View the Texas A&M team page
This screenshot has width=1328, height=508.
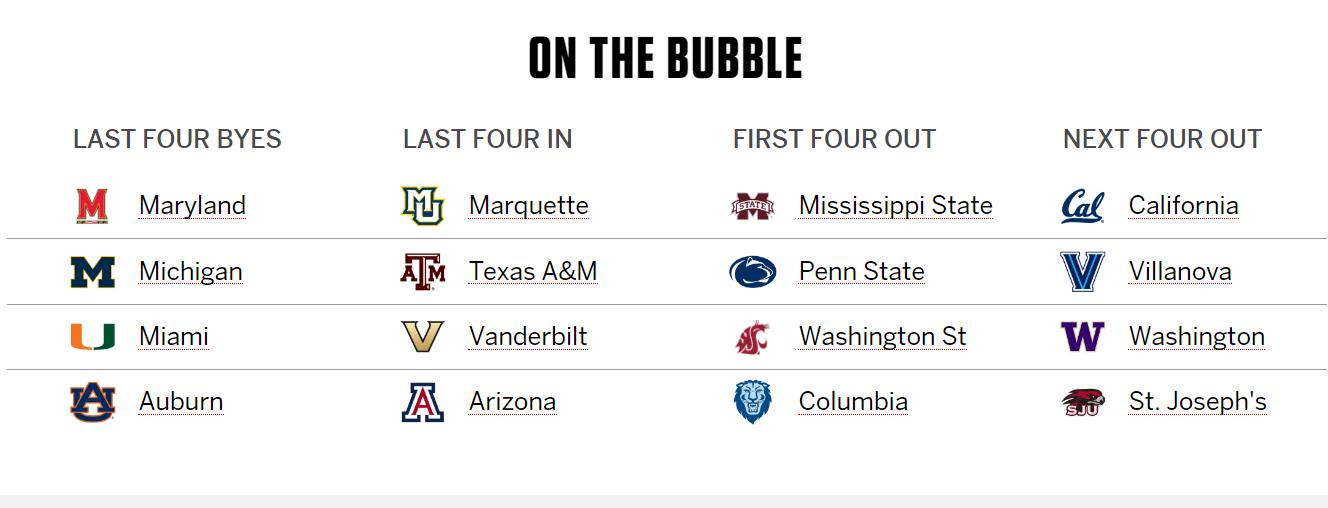point(532,272)
